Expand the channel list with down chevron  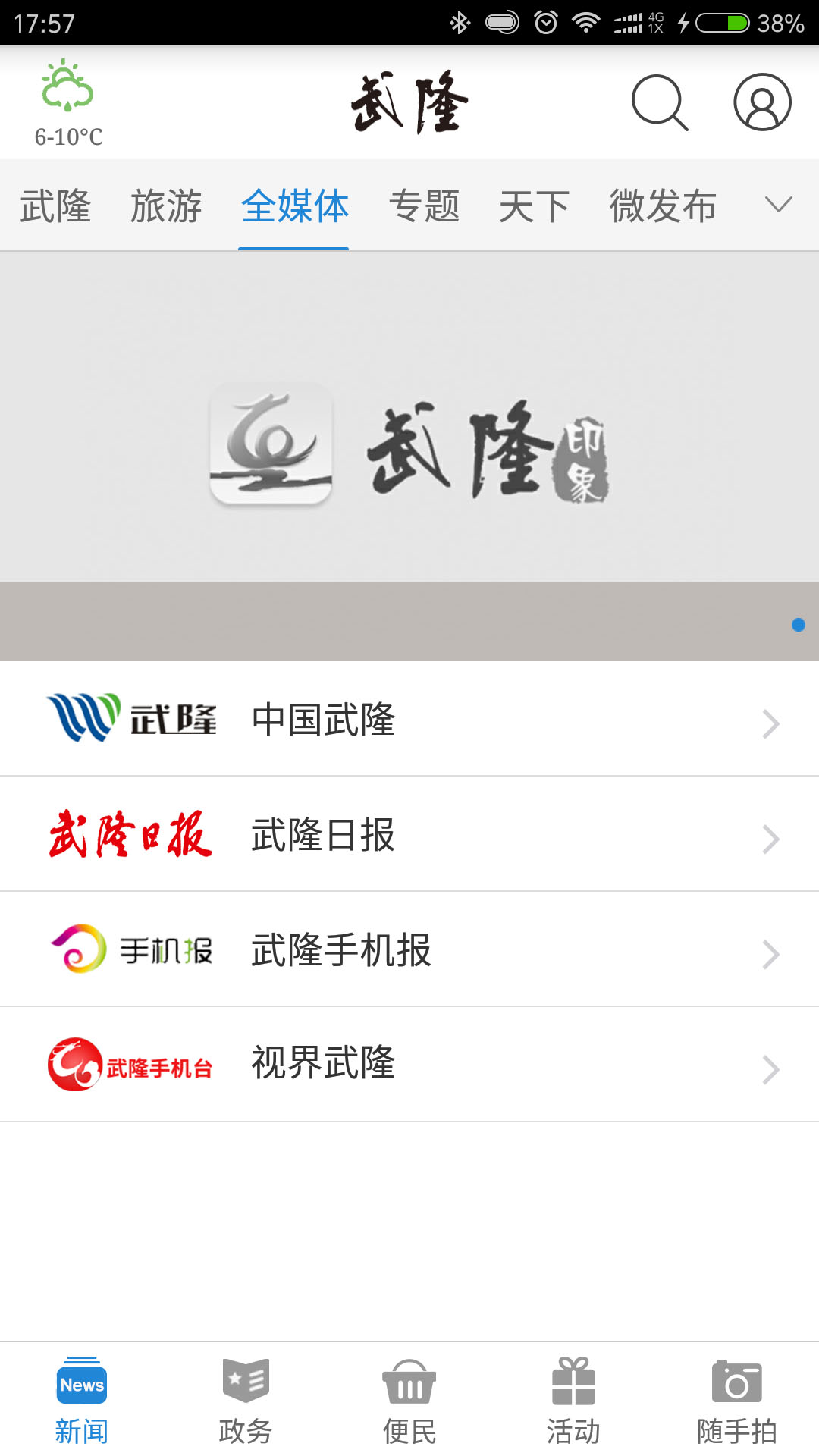point(777,205)
